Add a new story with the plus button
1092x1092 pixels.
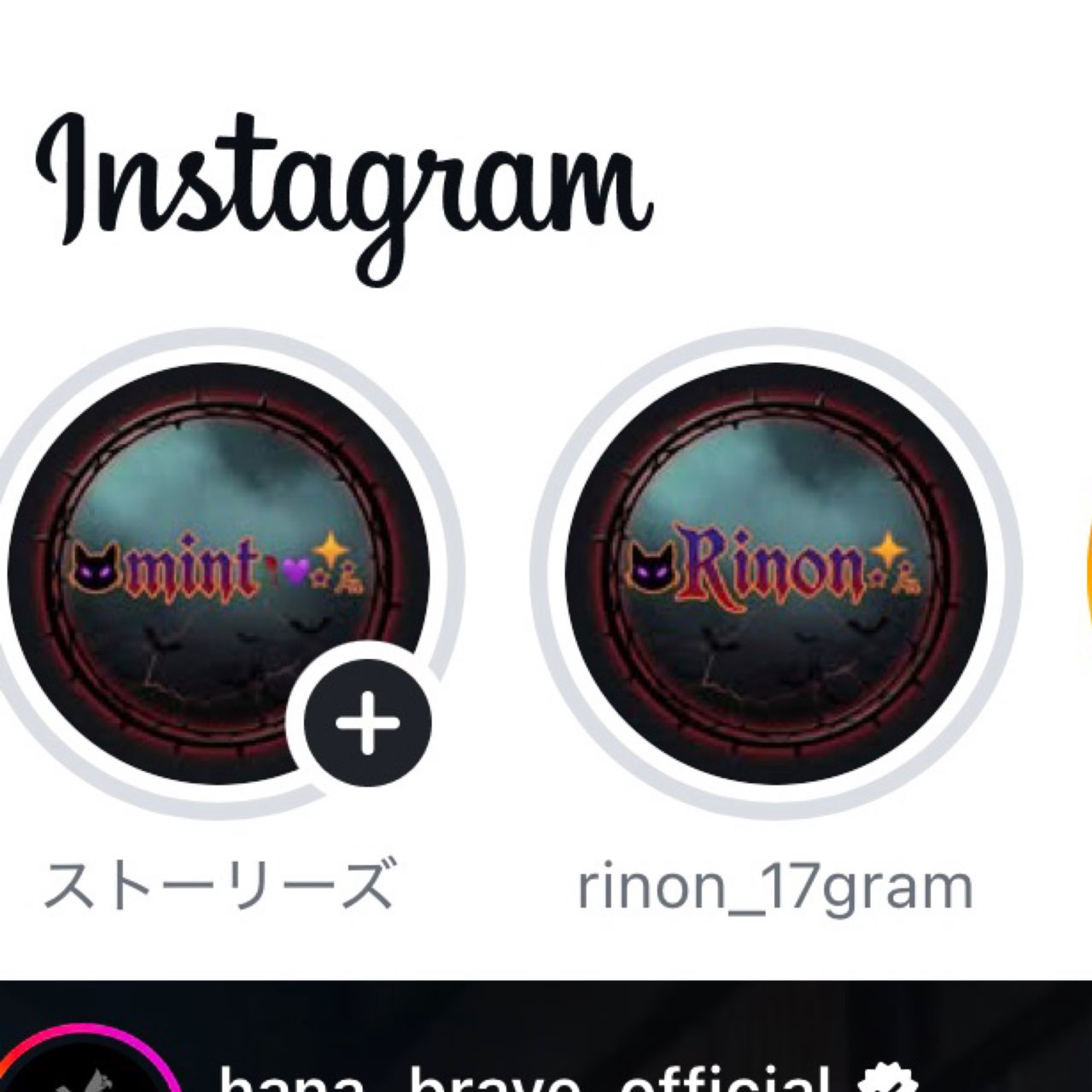367,724
